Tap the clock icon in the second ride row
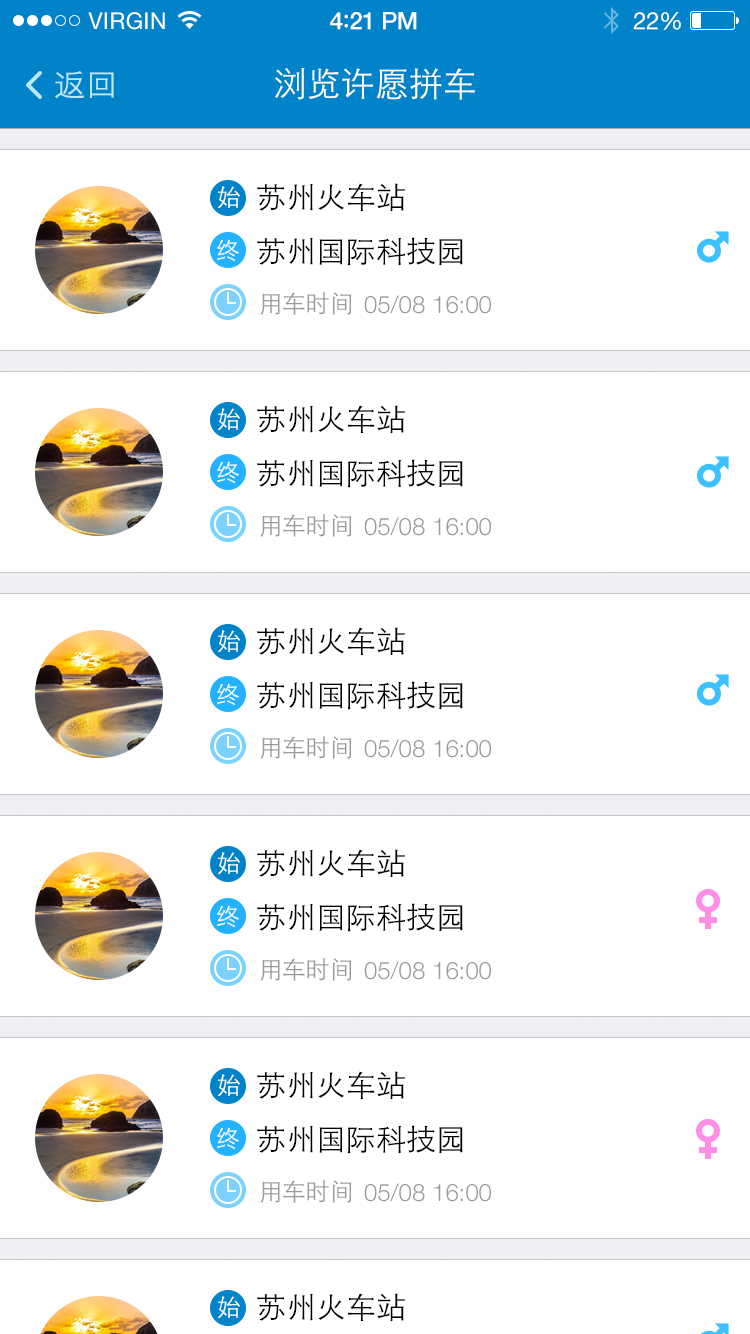 tap(228, 524)
